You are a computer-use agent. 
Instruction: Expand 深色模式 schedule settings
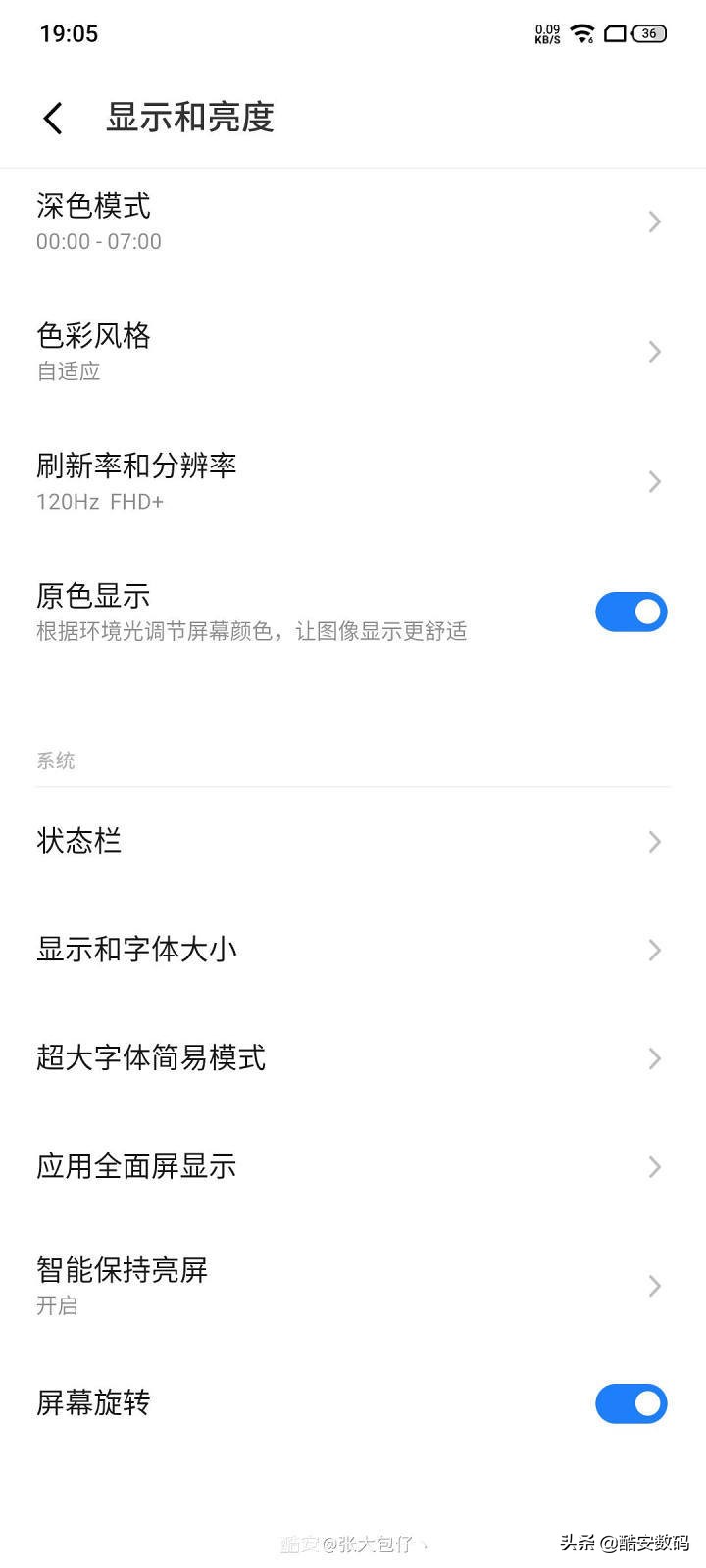pos(353,221)
